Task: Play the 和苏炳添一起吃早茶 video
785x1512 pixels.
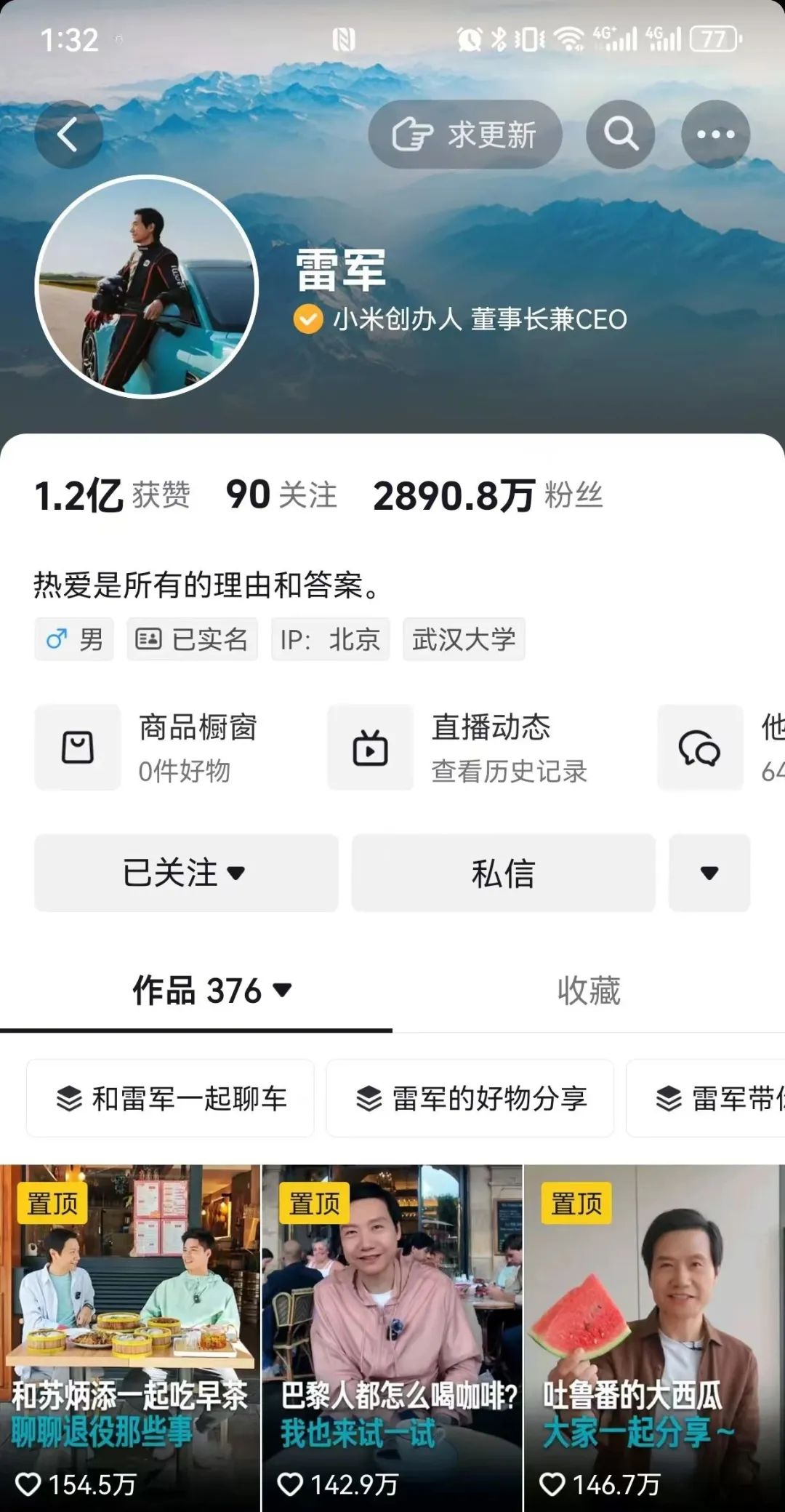Action: click(x=129, y=1338)
